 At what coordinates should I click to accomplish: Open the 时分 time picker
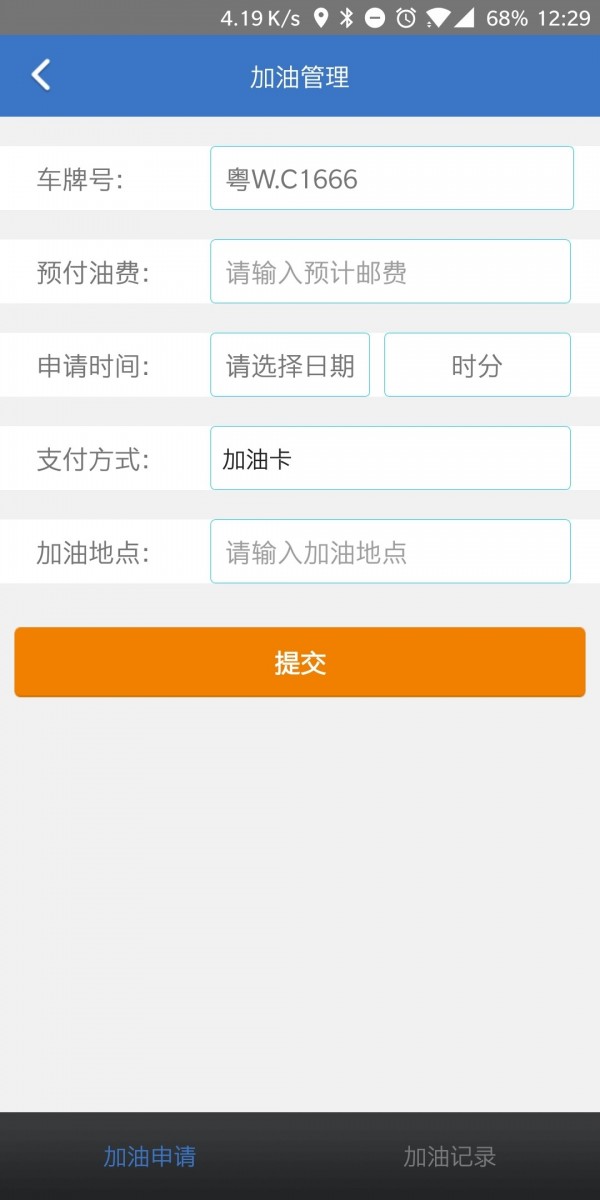(x=477, y=366)
